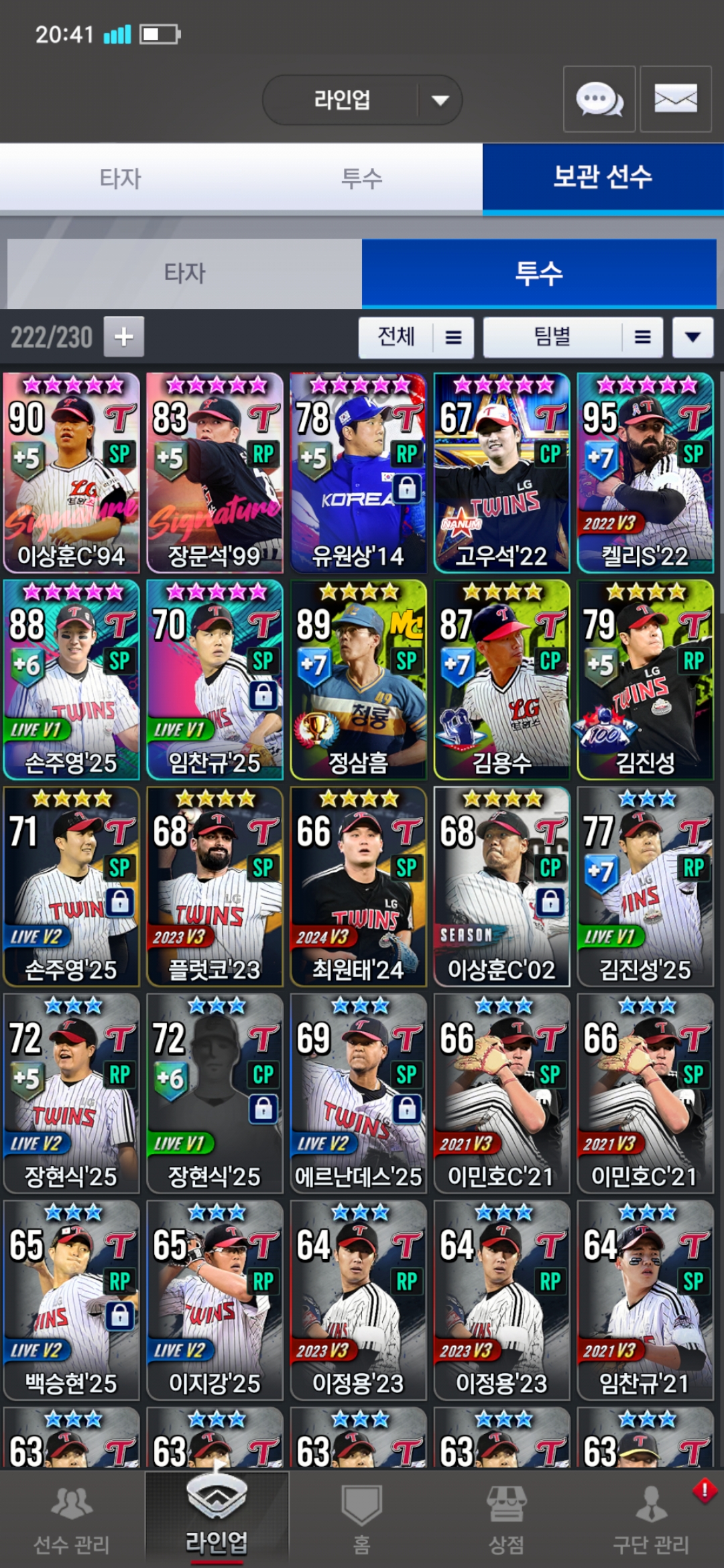
Task: Open the 에르난데스'25 player card
Action: click(359, 1094)
